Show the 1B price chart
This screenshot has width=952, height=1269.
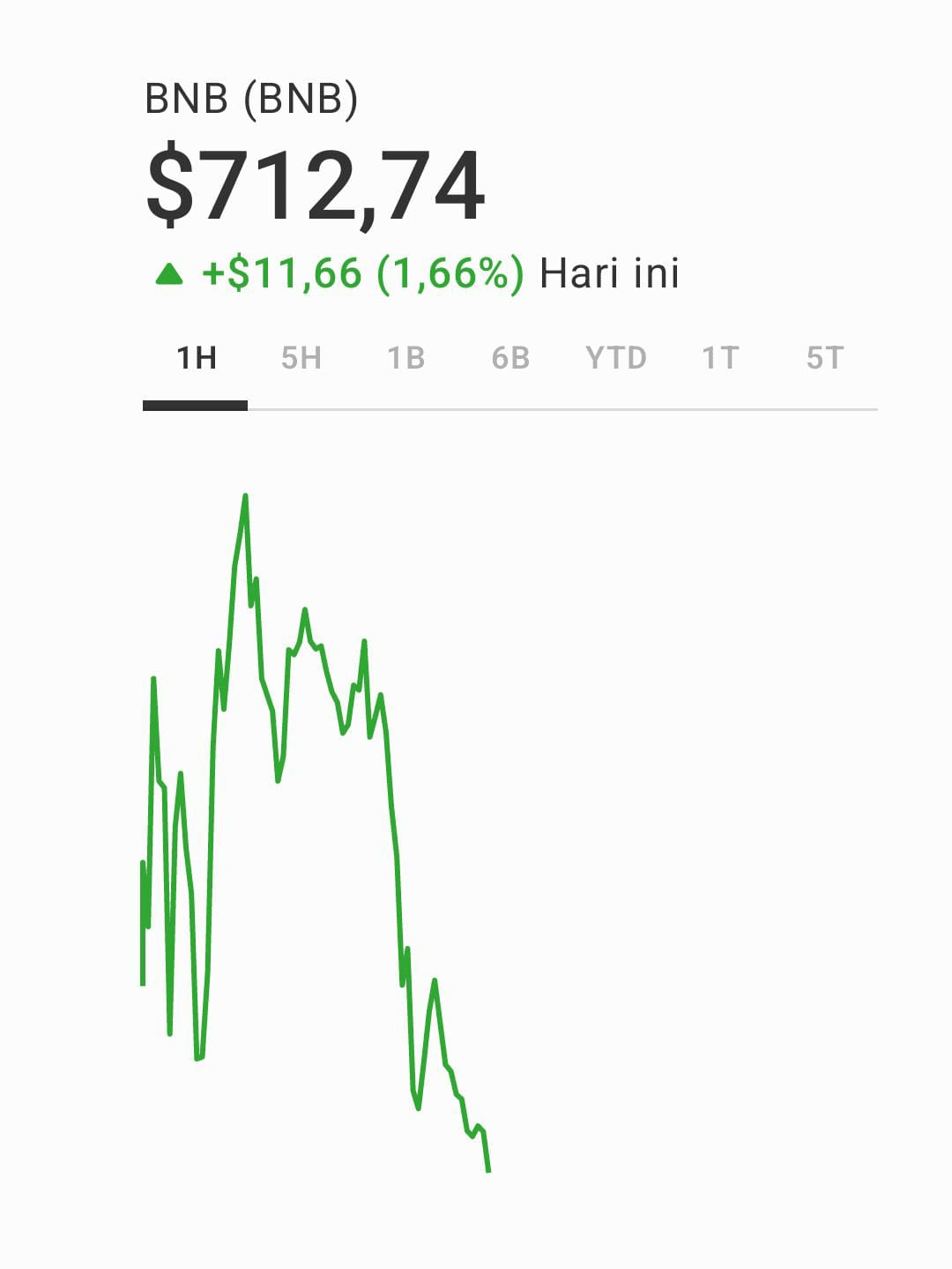406,358
